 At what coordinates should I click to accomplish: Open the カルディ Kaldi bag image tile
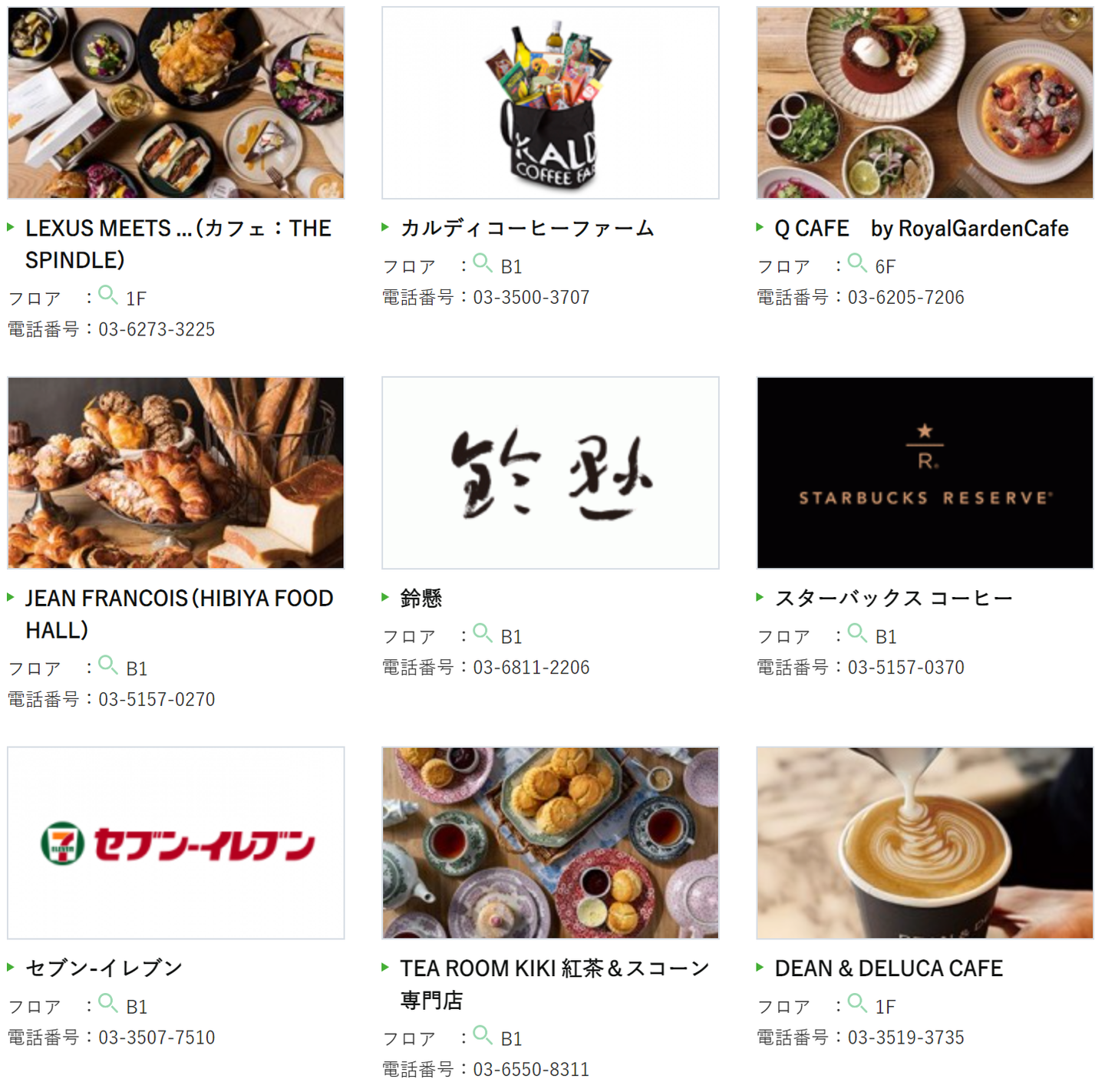[550, 103]
